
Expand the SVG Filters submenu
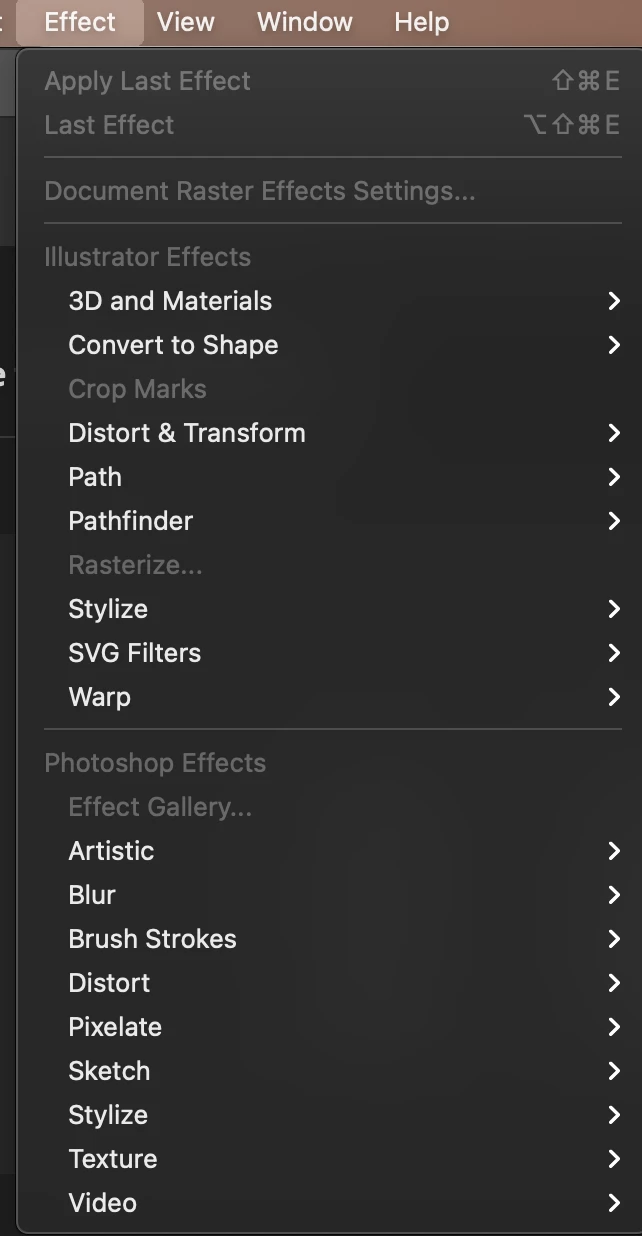tap(134, 653)
